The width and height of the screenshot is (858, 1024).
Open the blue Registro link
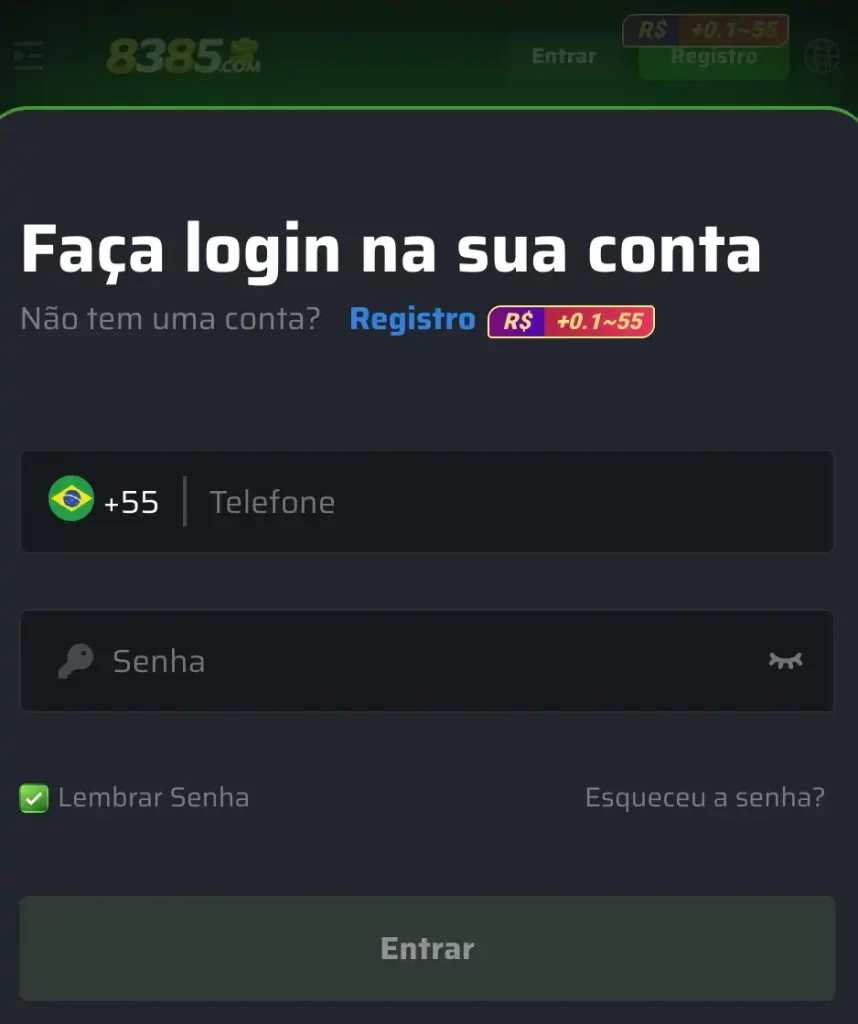412,320
